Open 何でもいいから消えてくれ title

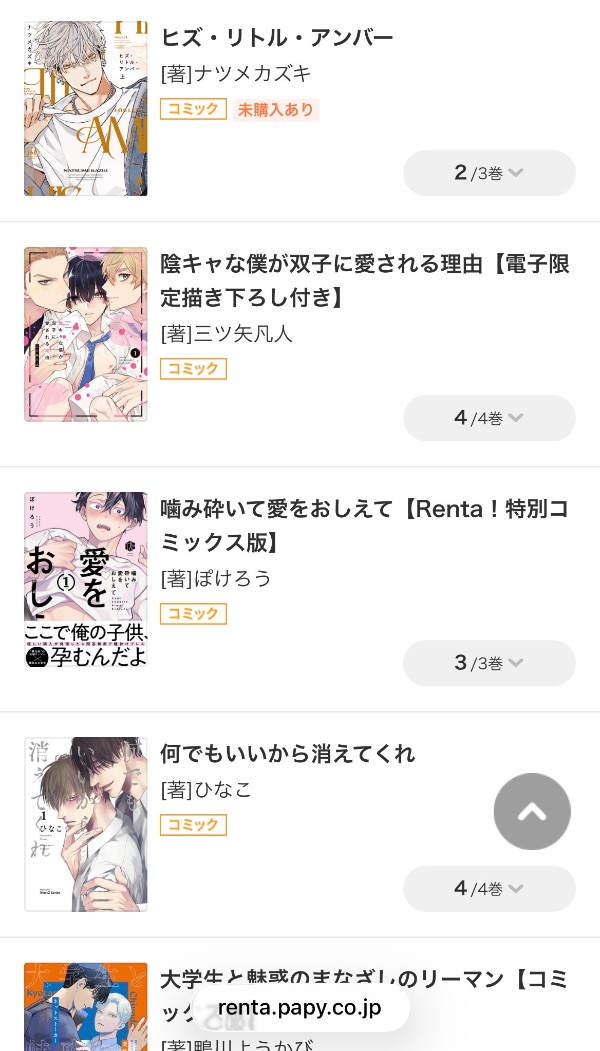287,753
